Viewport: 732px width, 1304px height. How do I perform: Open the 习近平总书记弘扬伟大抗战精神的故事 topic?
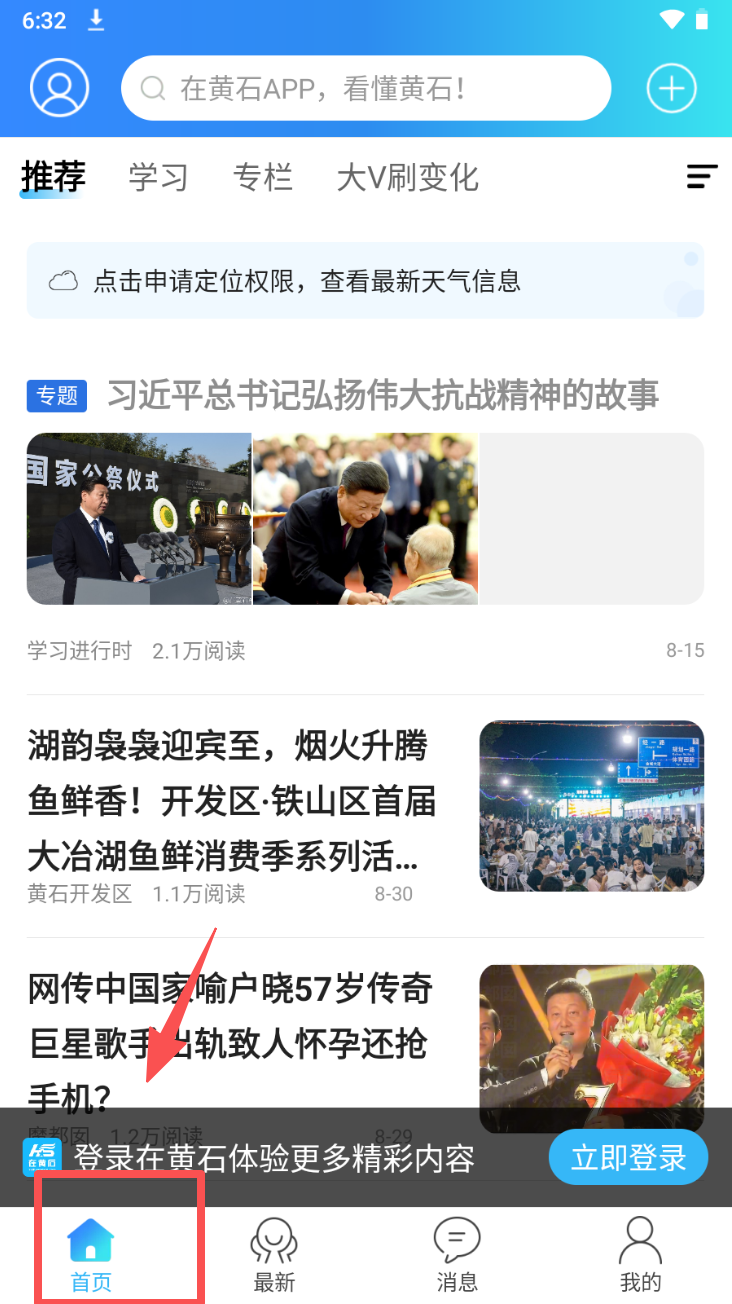click(382, 395)
